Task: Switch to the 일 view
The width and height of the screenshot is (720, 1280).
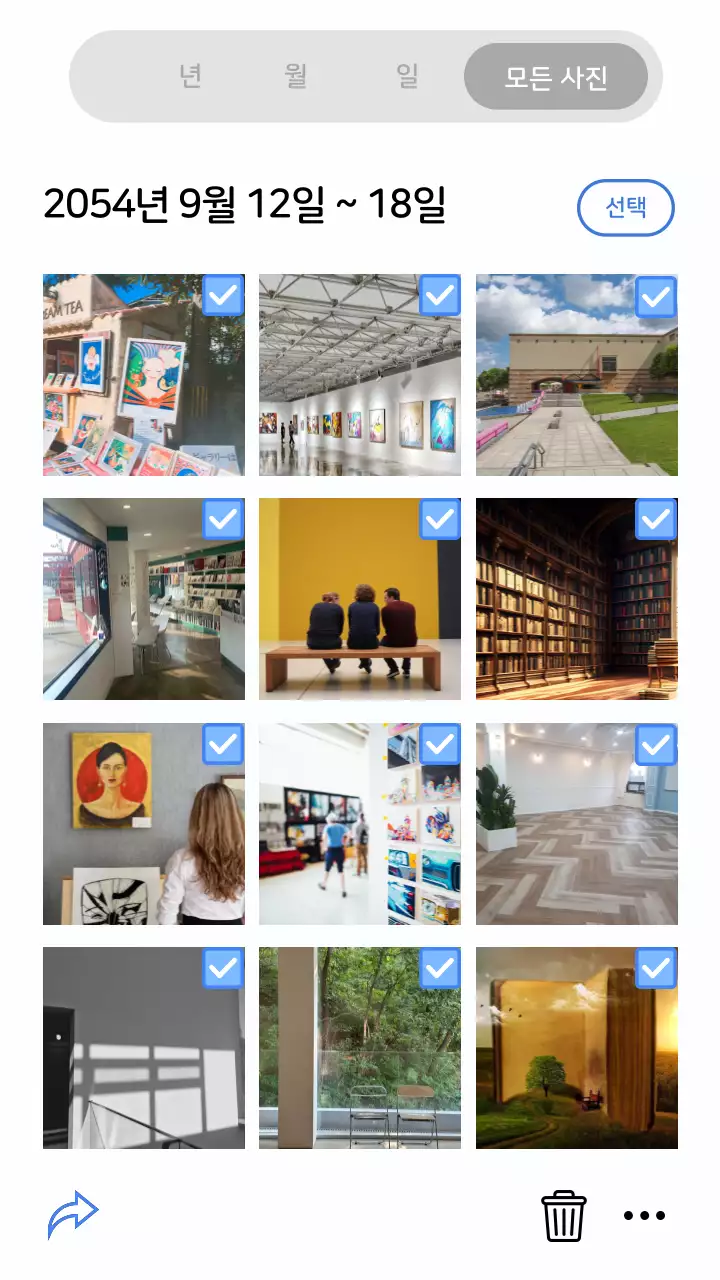Action: coord(406,77)
